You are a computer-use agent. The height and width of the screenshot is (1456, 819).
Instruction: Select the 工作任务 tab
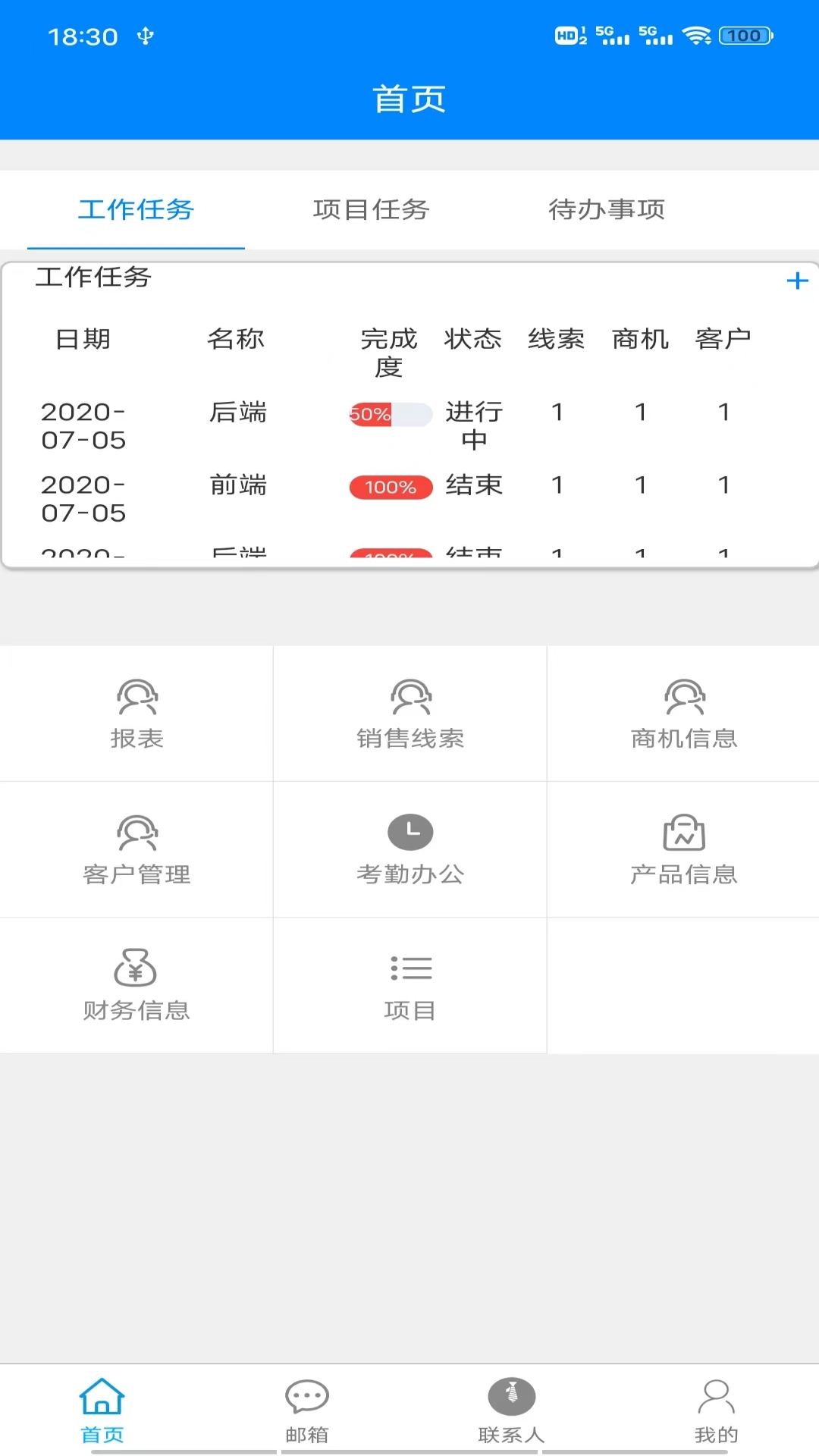click(136, 209)
